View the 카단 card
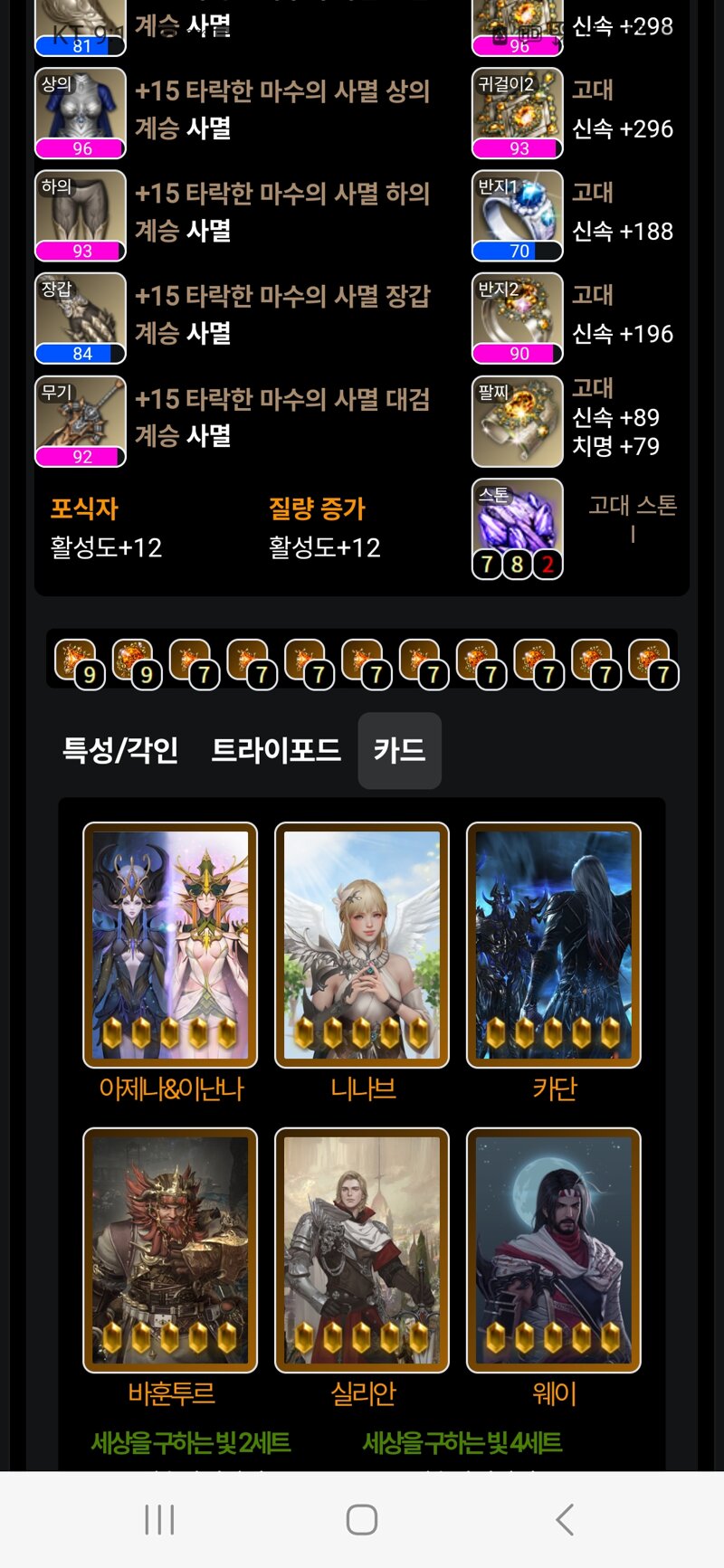The image size is (724, 1568). [x=554, y=945]
